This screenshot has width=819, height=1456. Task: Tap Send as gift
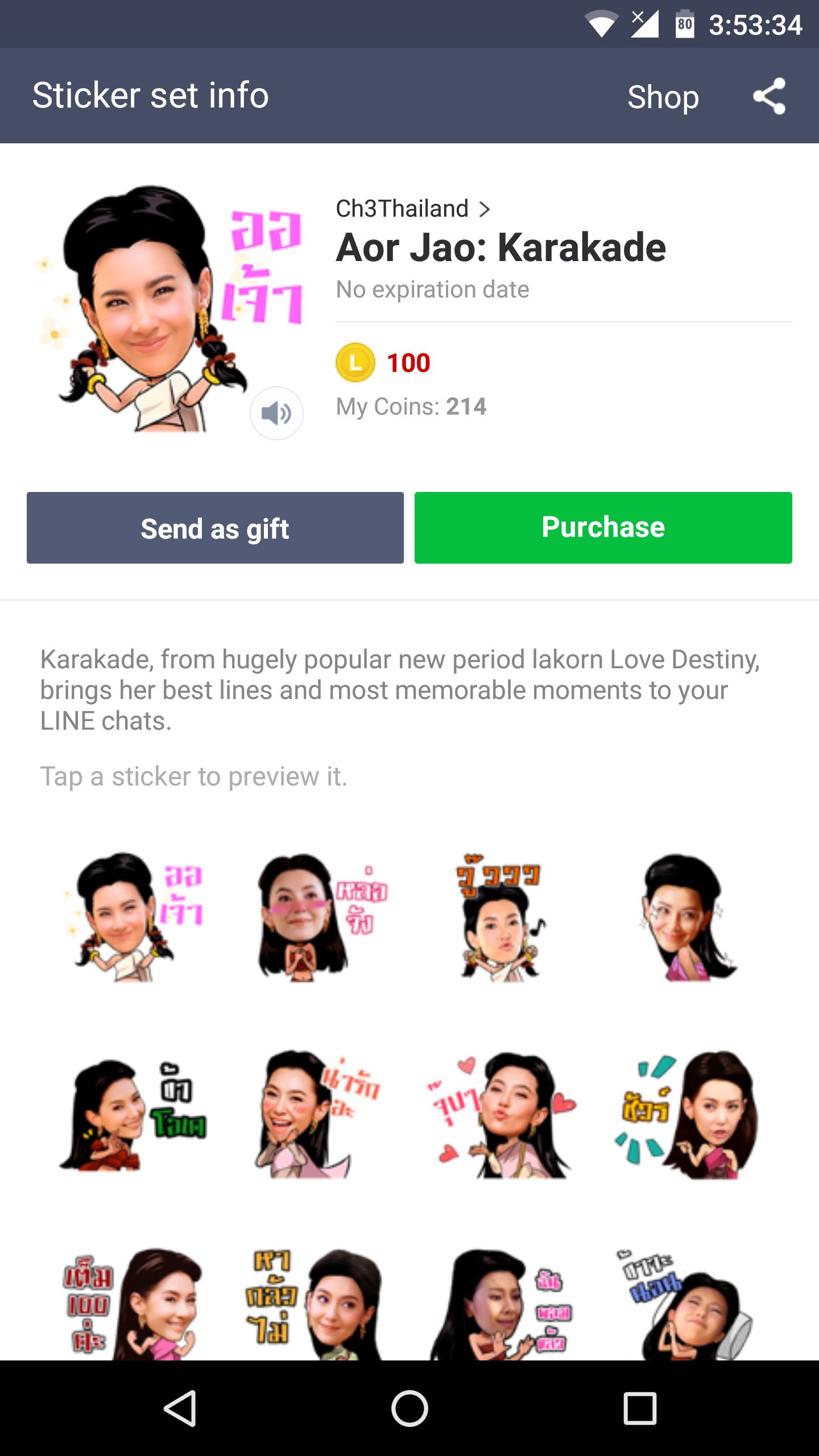(x=215, y=528)
